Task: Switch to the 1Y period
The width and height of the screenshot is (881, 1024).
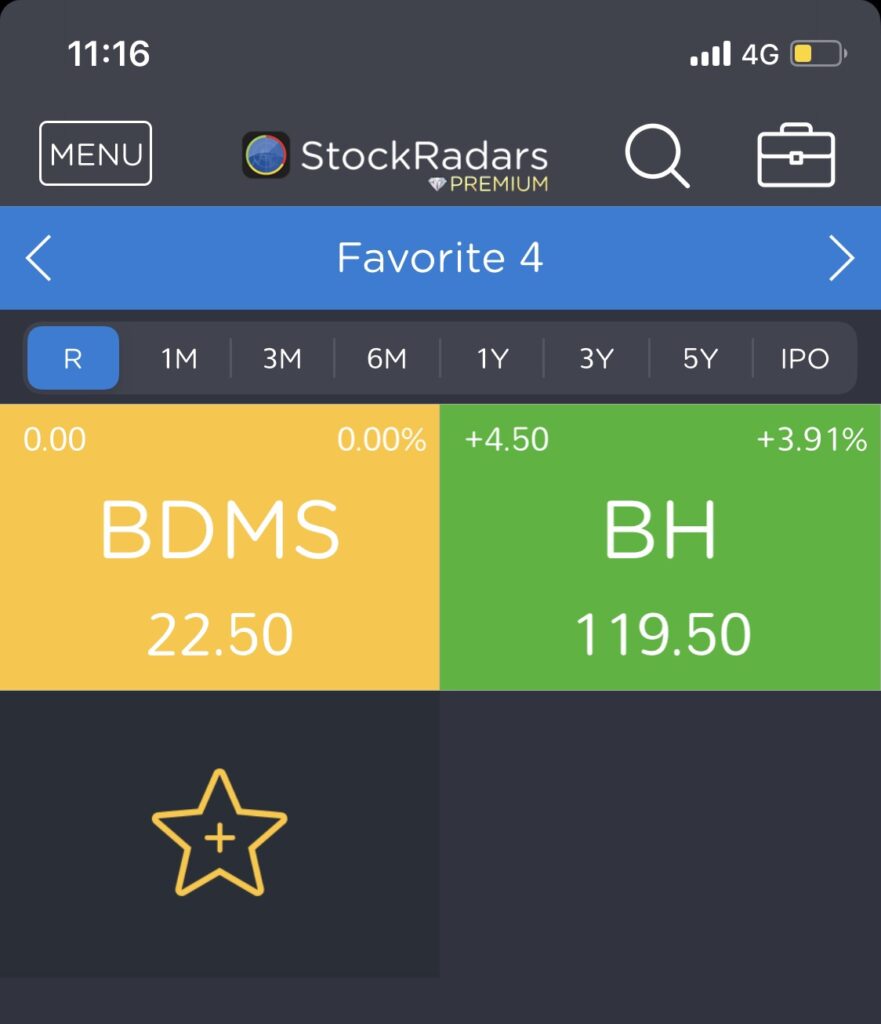Action: pos(492,359)
